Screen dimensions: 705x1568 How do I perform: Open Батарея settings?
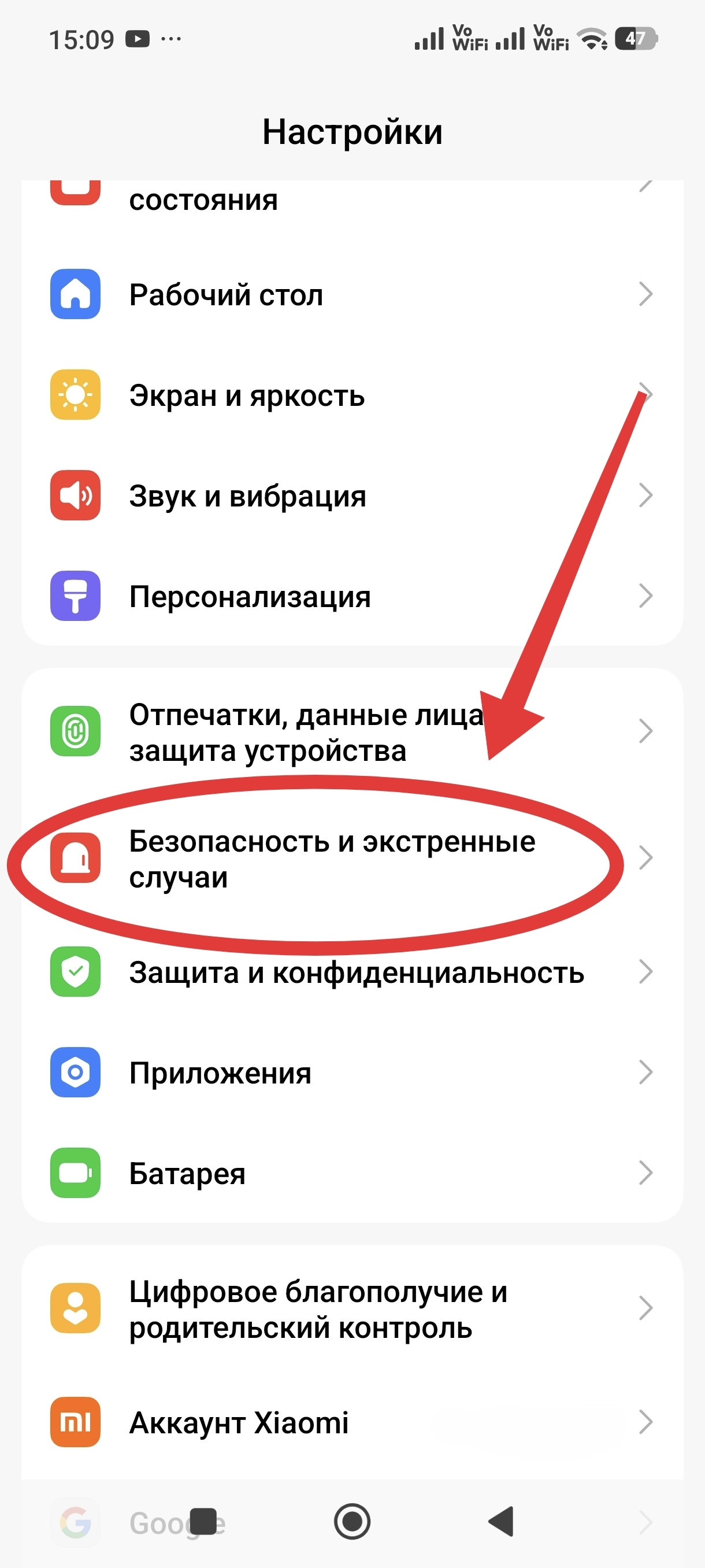[351, 1173]
